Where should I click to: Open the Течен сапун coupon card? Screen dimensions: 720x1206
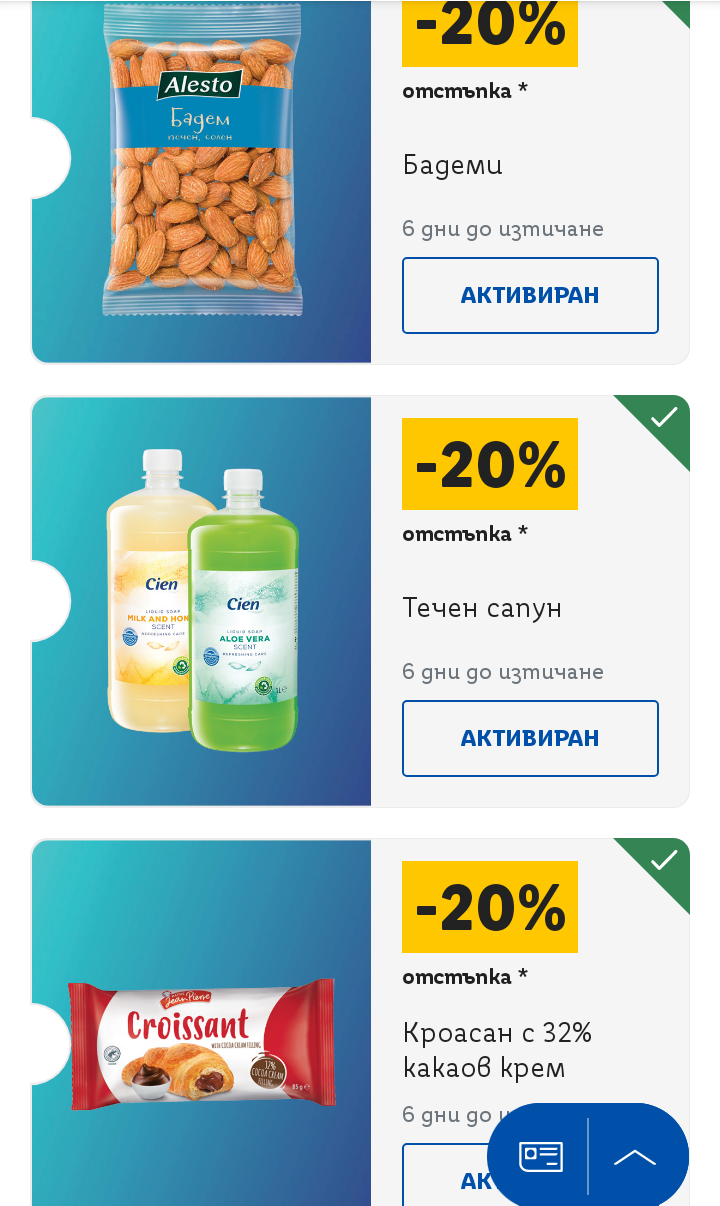pos(201,600)
